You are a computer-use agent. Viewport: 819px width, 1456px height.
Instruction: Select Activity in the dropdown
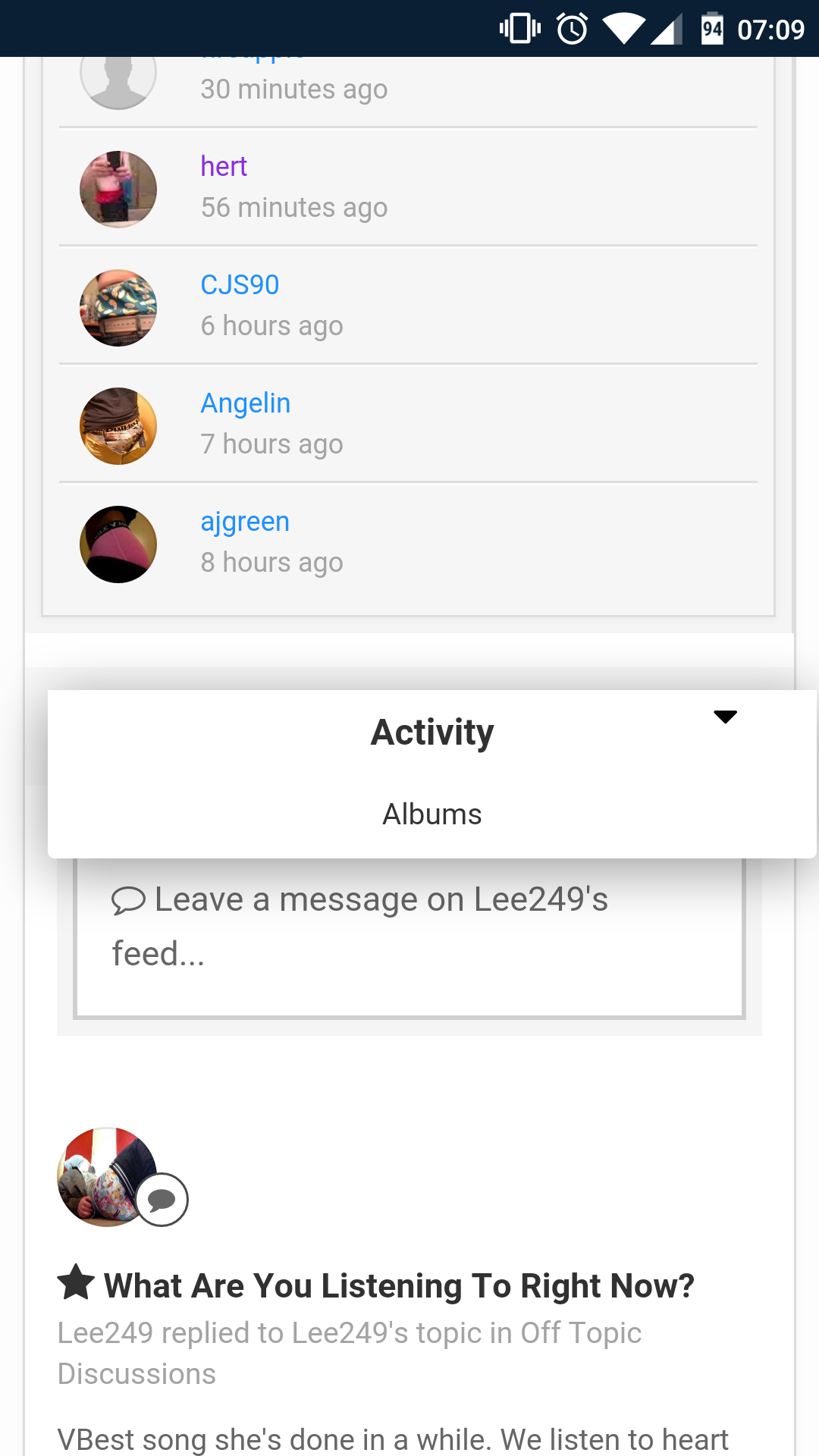pos(432,733)
